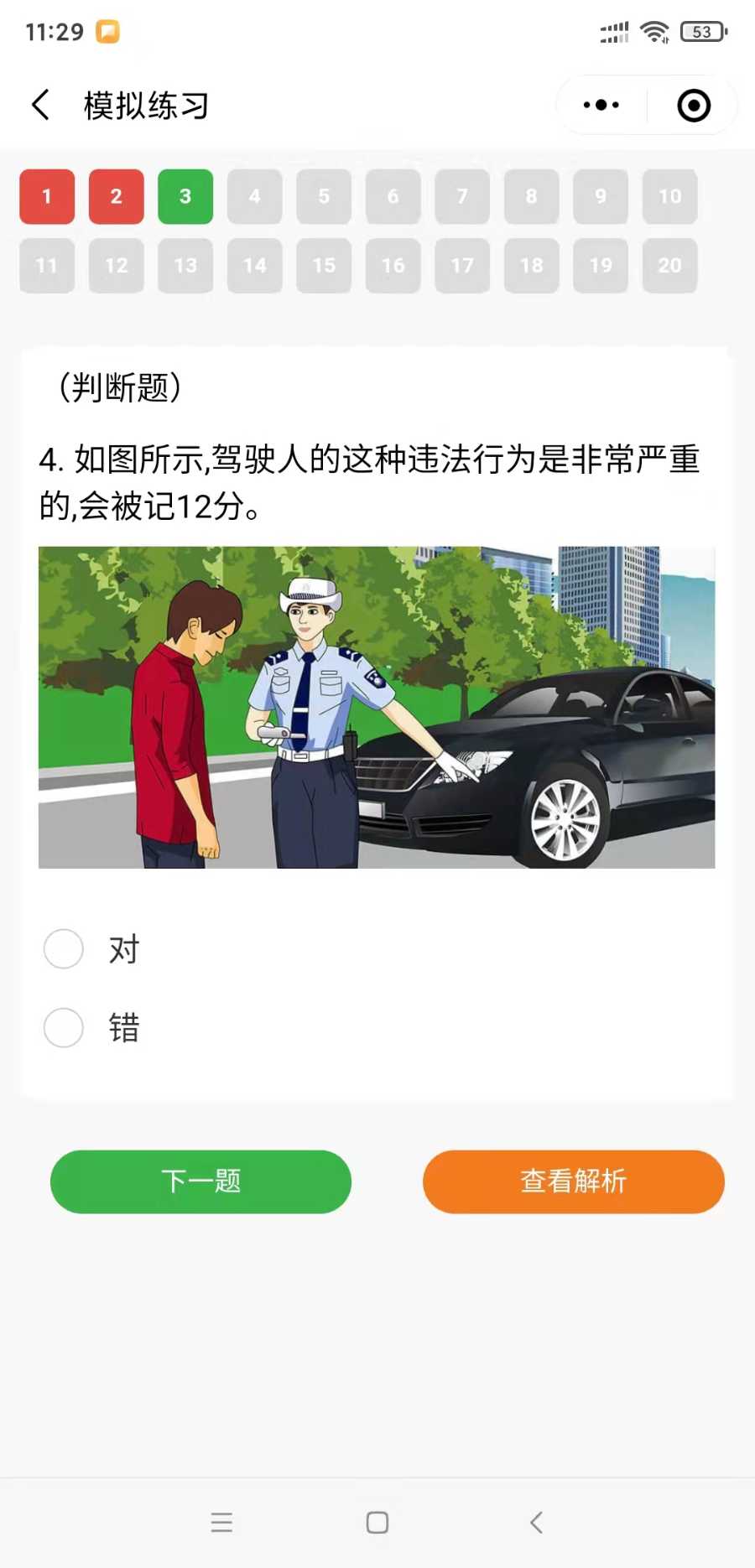This screenshot has width=755, height=1568.
Task: Jump to question 3
Action: (x=185, y=196)
